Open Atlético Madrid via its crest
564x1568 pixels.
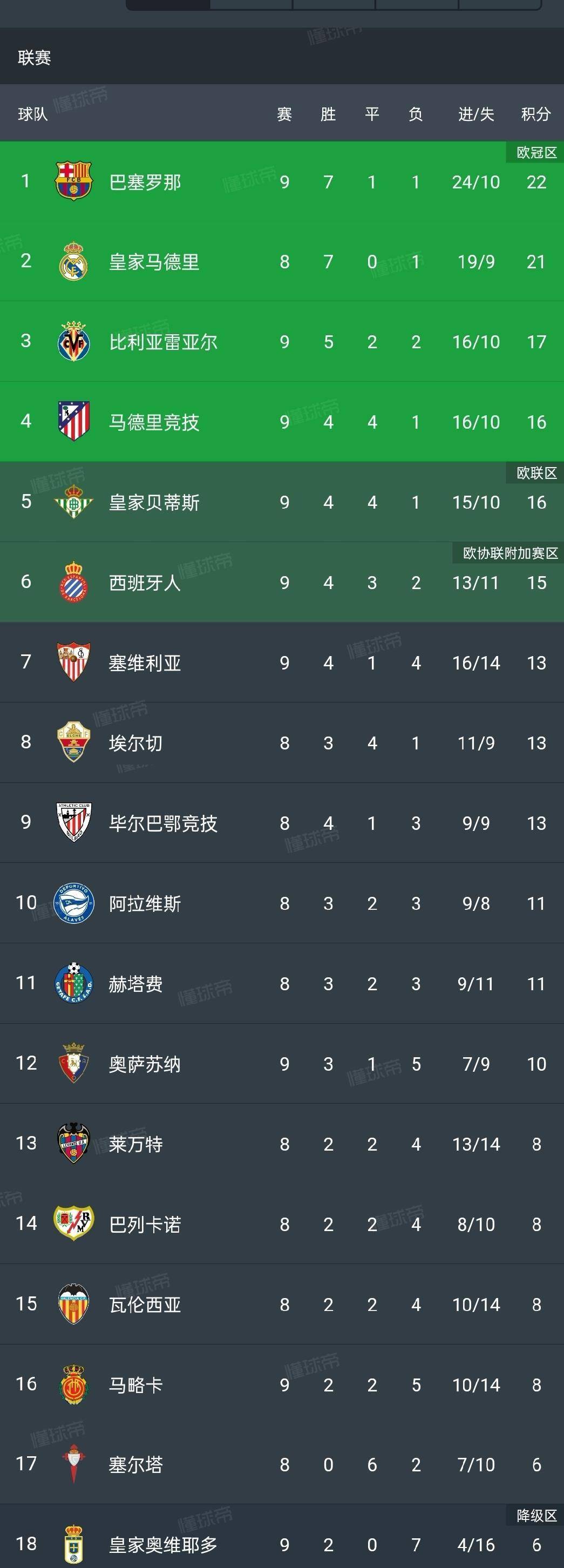[73, 421]
